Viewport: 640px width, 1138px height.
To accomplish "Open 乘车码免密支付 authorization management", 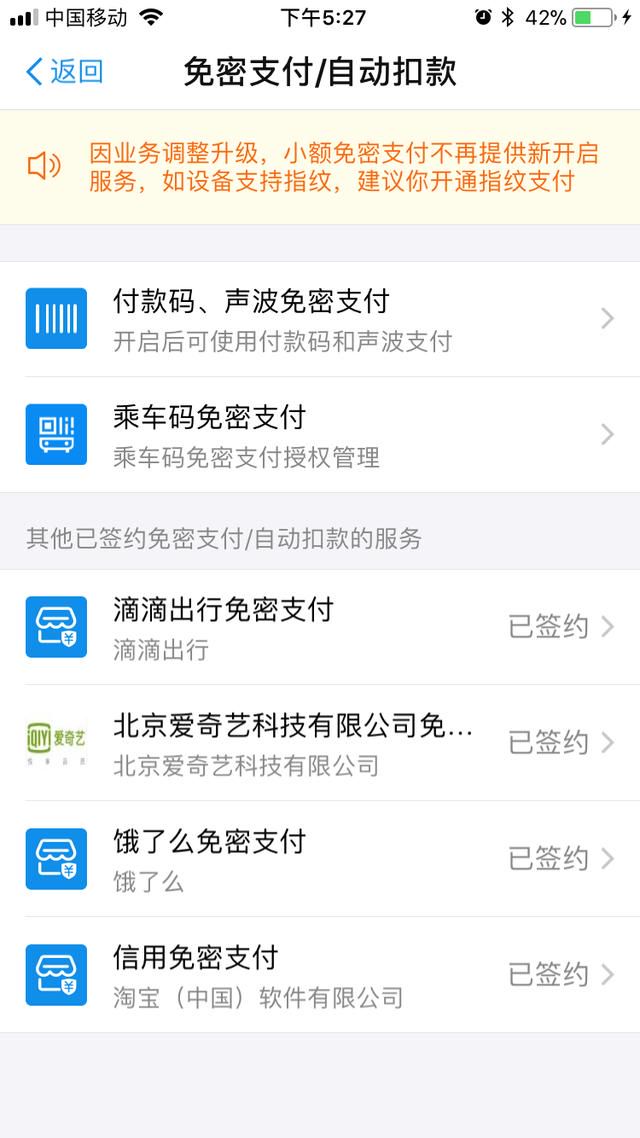I will [320, 435].
